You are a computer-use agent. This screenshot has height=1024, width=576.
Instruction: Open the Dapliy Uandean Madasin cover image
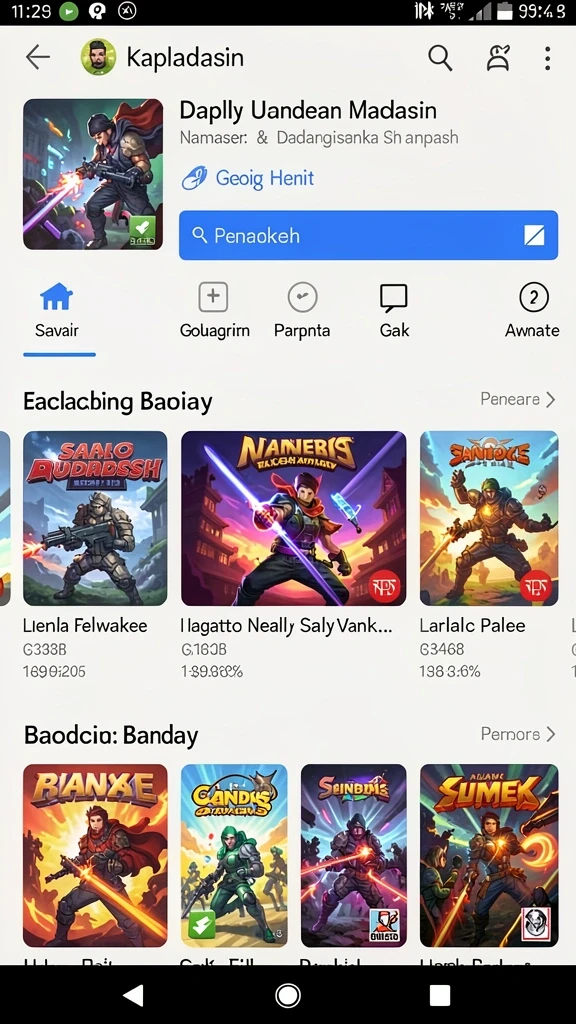point(93,174)
